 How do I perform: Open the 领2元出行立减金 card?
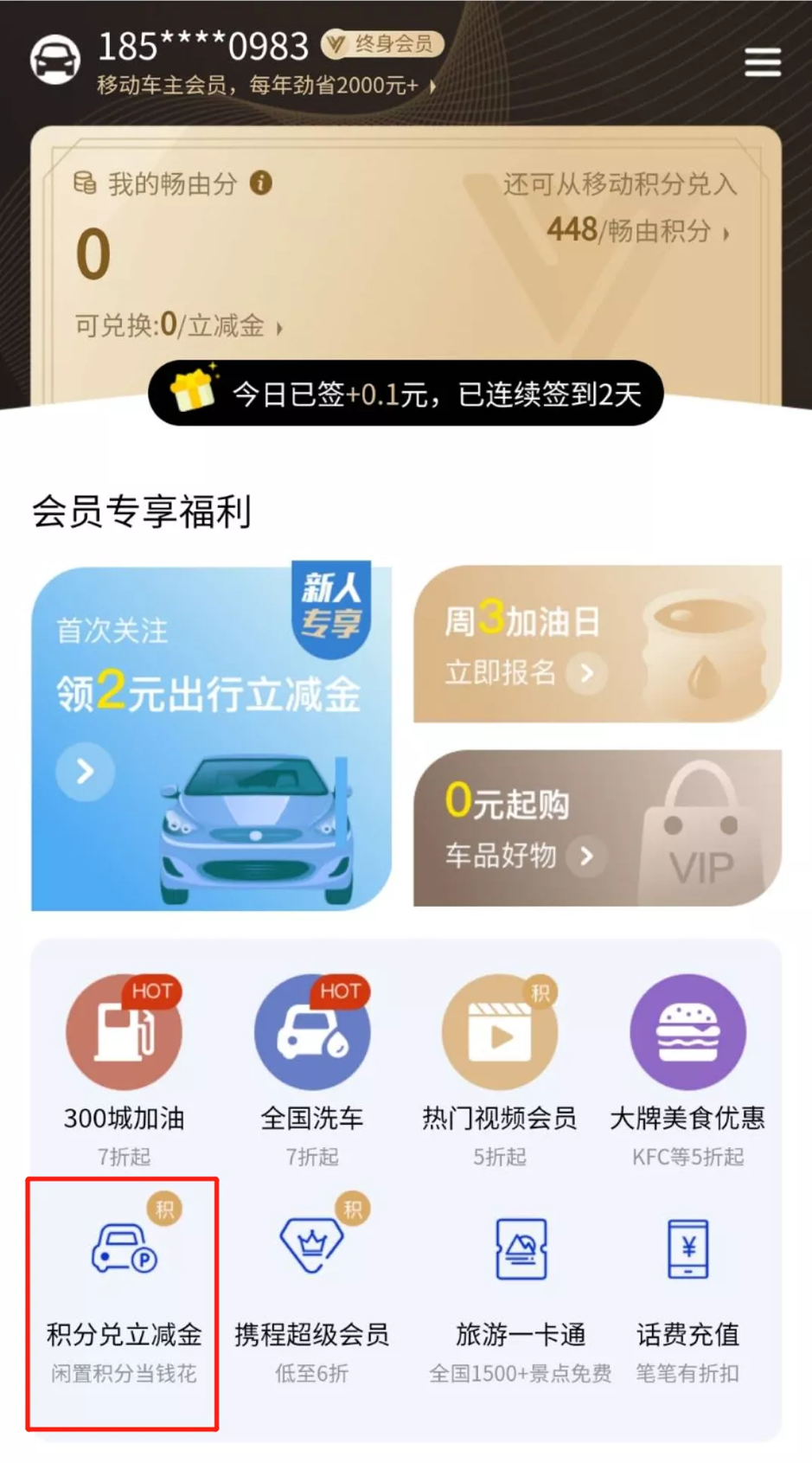211,737
